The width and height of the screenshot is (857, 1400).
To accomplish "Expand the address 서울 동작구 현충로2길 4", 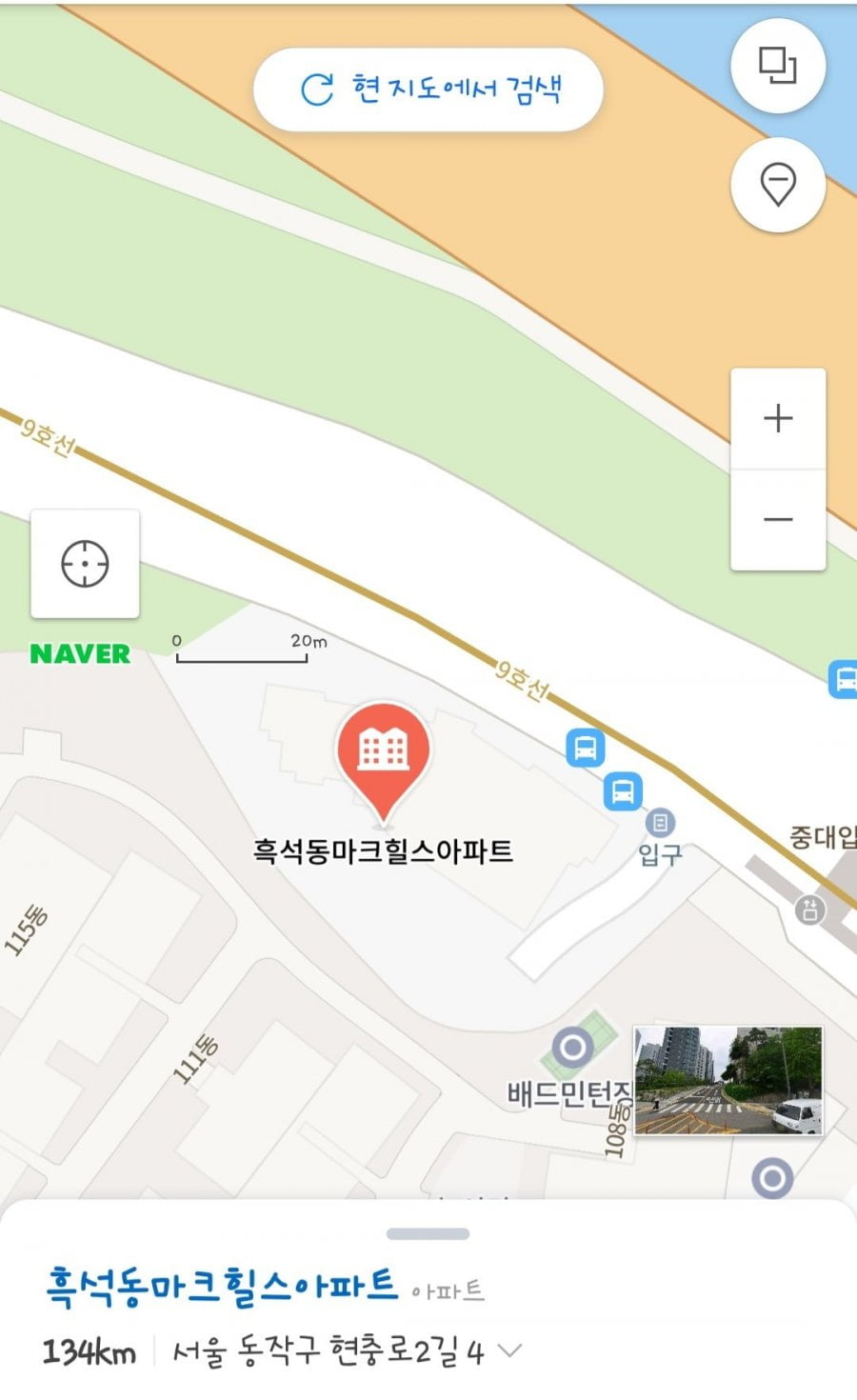I will 510,1350.
